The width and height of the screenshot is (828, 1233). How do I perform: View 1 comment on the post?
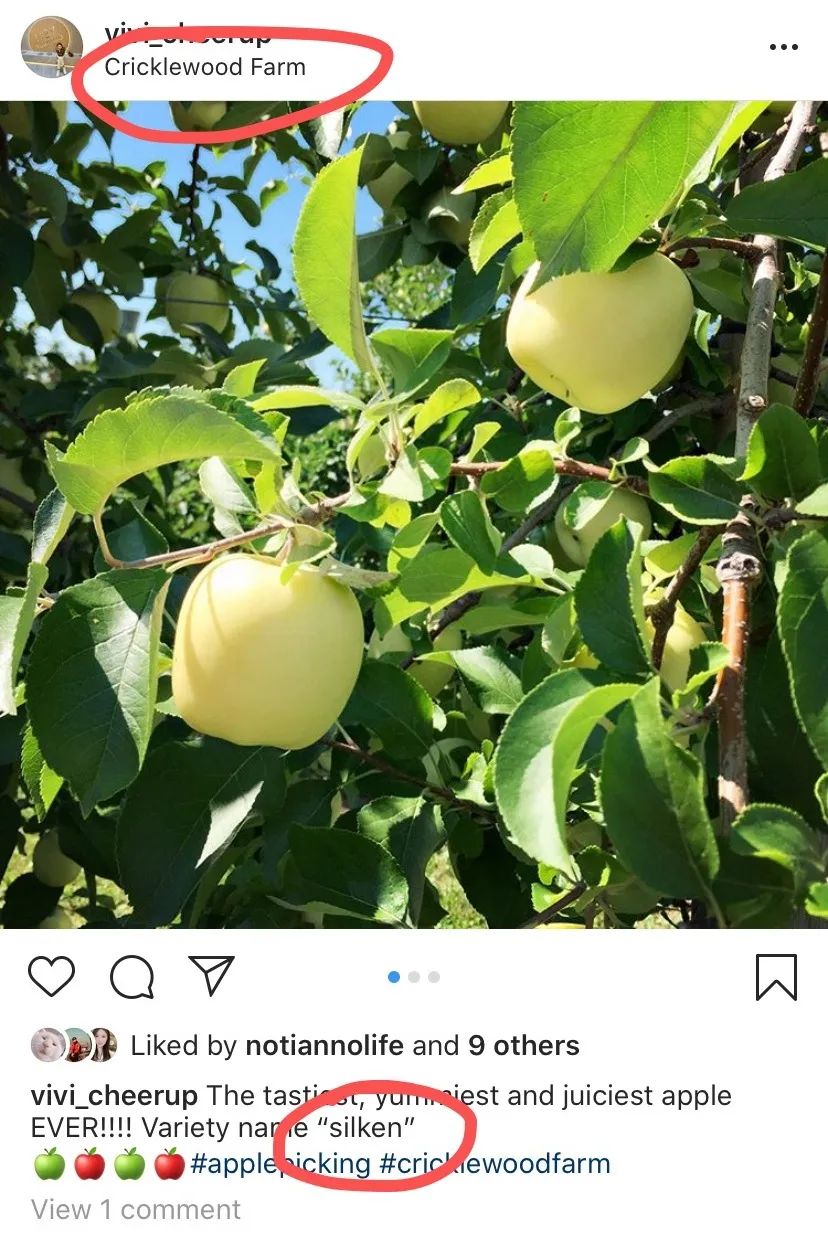coord(136,1209)
